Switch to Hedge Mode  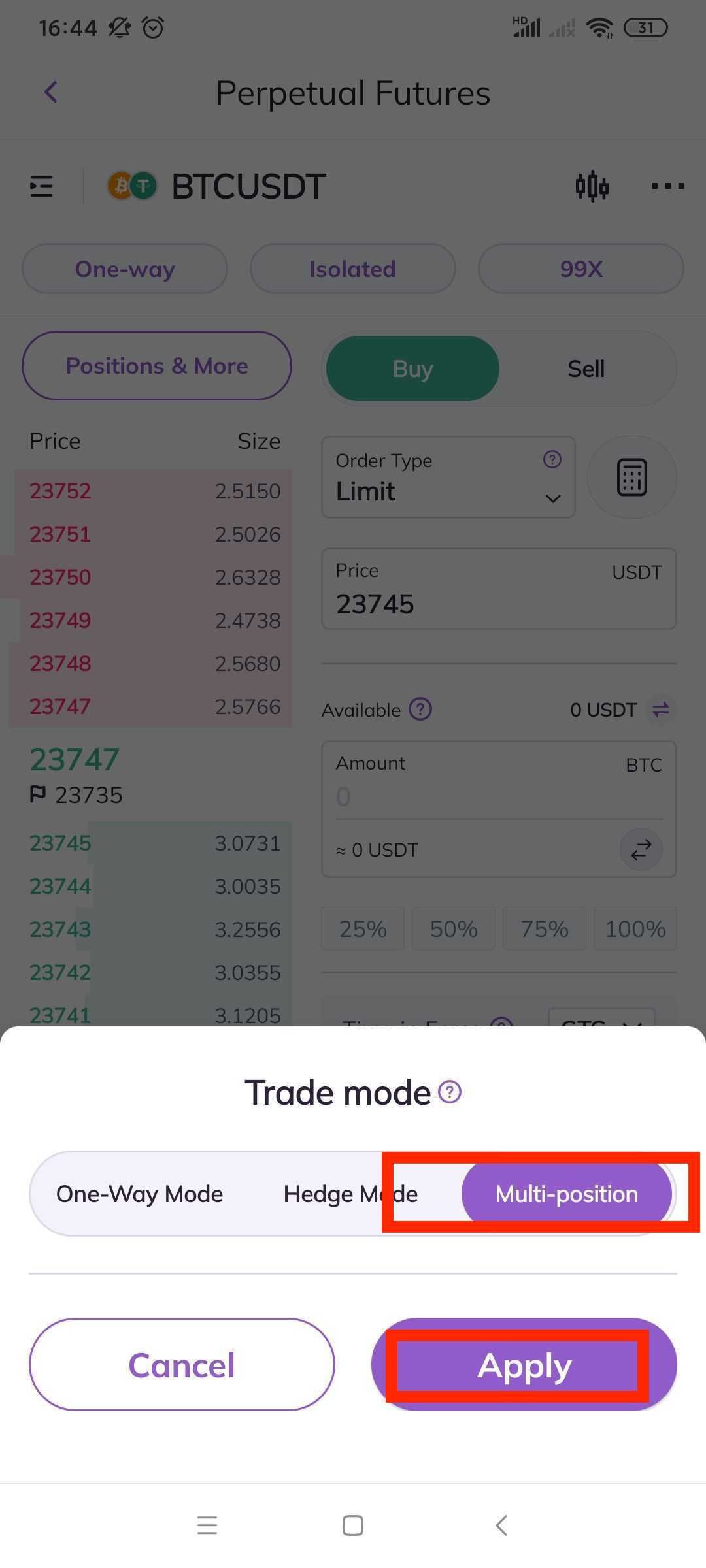350,1194
